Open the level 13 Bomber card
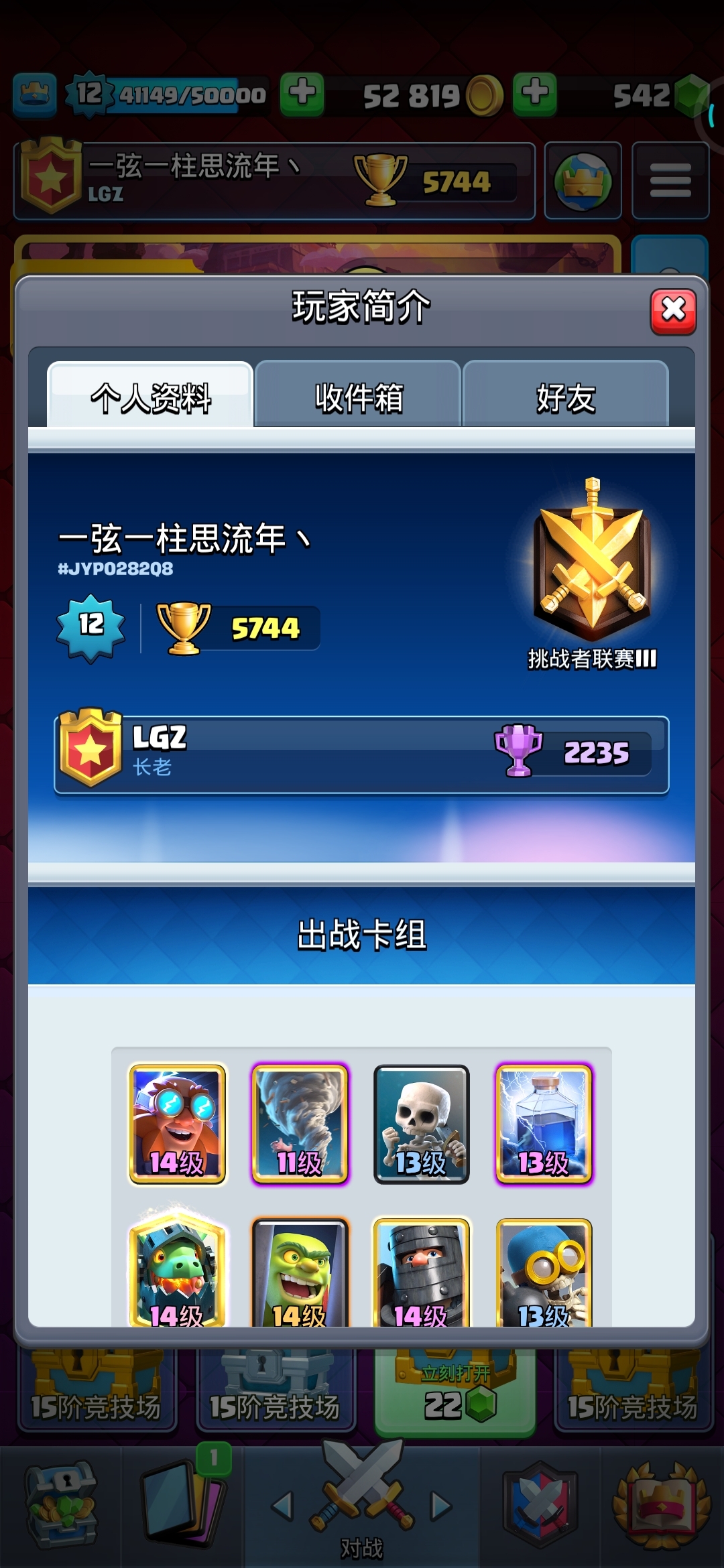This screenshot has height=1568, width=724. tap(544, 1273)
